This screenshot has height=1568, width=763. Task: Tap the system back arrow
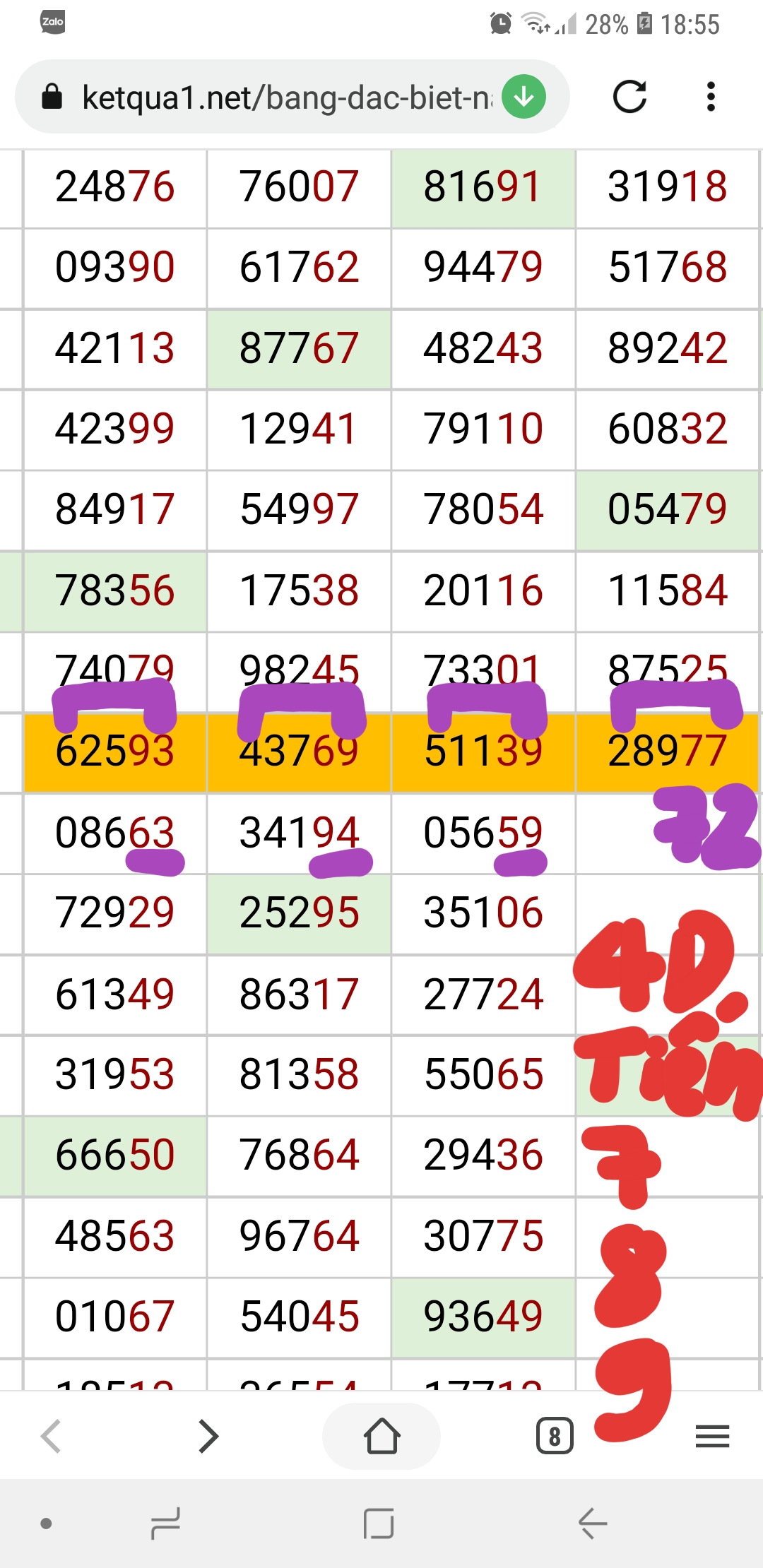(x=592, y=1524)
